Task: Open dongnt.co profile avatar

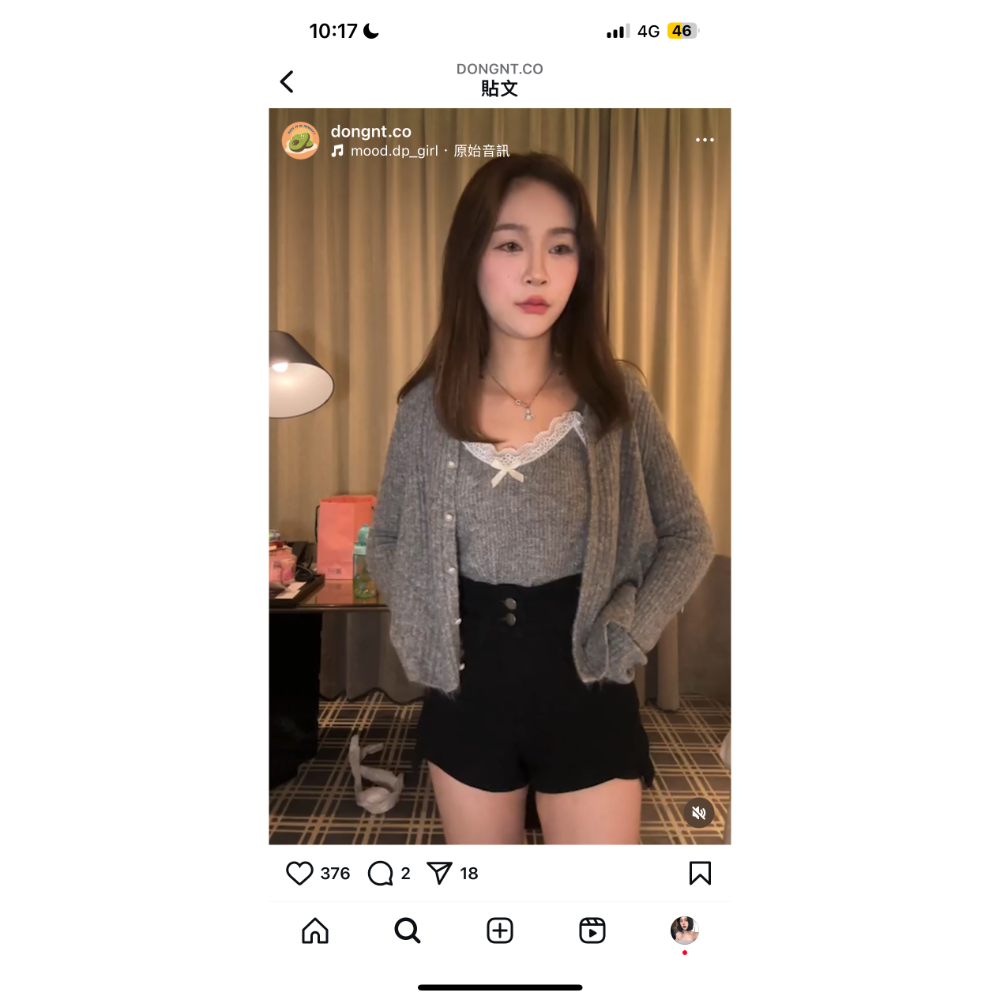Action: (300, 141)
